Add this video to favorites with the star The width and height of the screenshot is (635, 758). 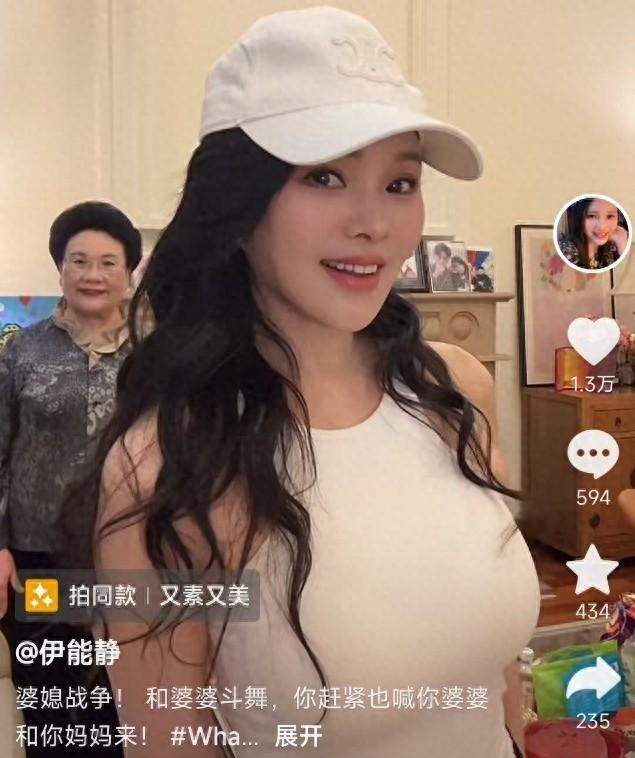tap(592, 571)
